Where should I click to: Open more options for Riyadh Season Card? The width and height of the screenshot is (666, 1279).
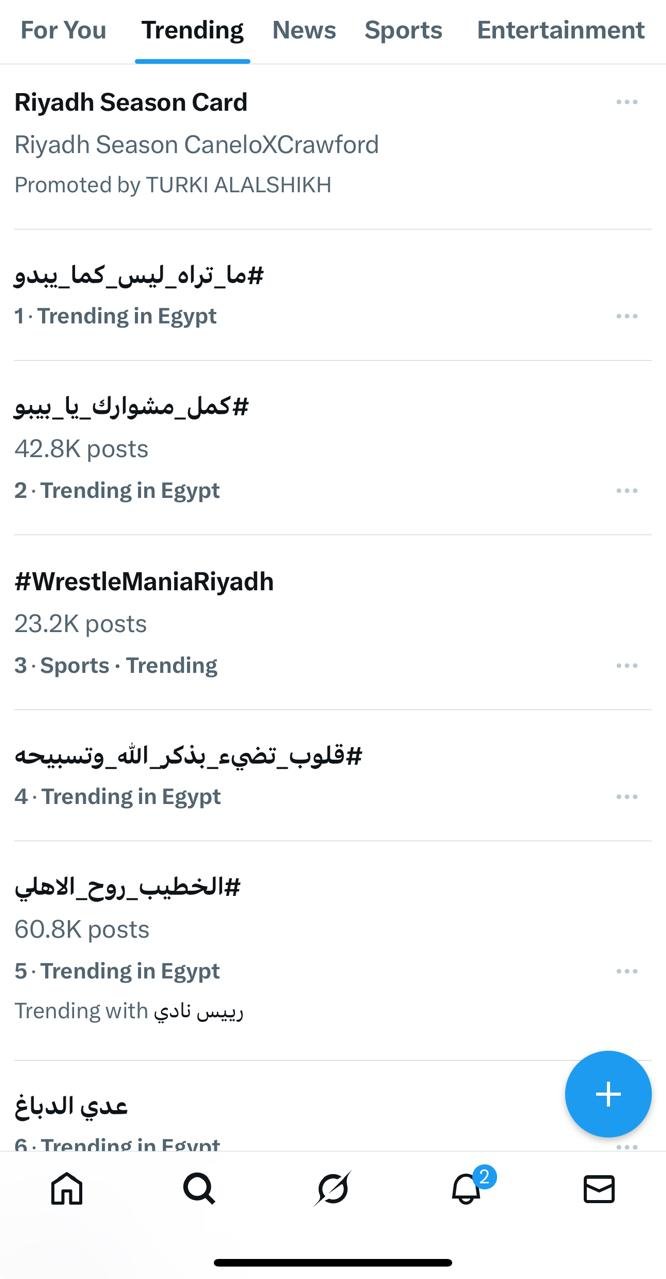click(627, 102)
